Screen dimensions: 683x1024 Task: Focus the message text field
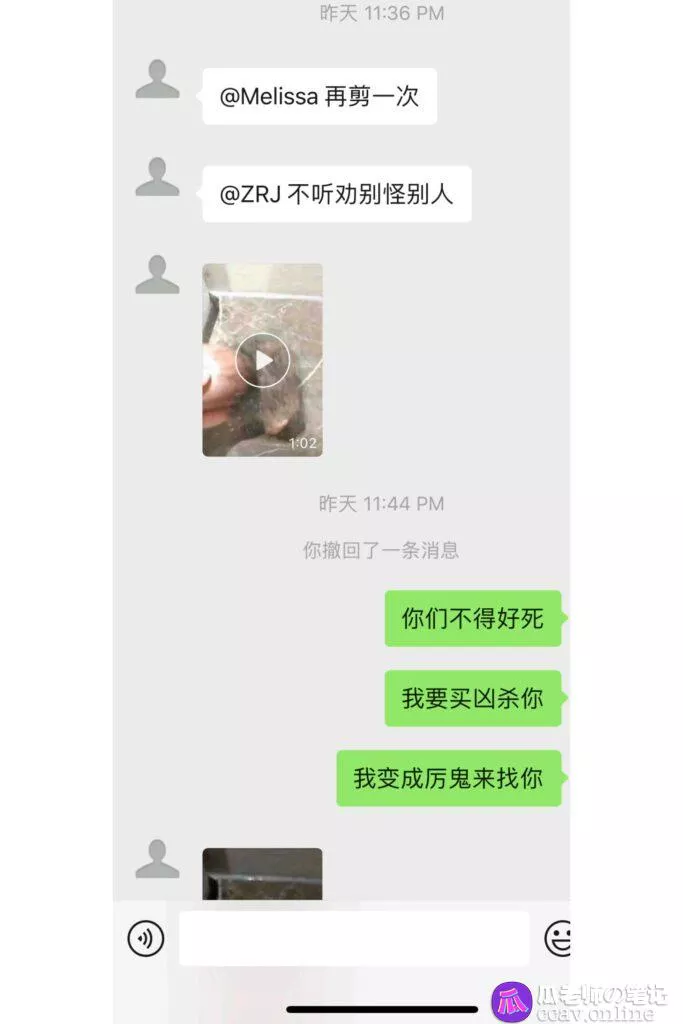pos(353,938)
